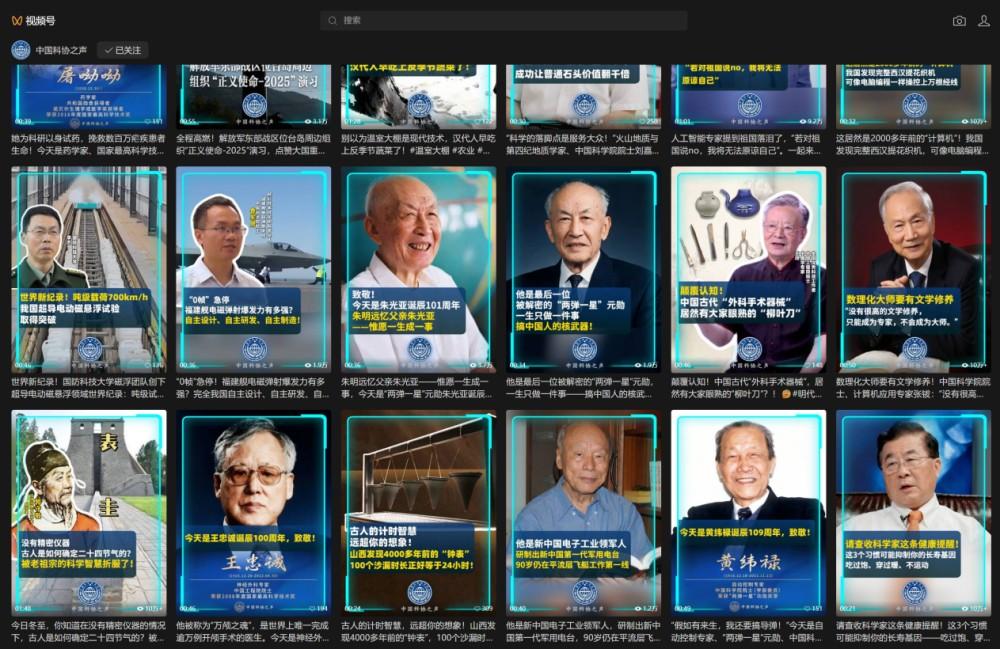Viewport: 1000px width, 649px height.
Task: Toggle the 已关注 follow button
Action: coord(122,50)
